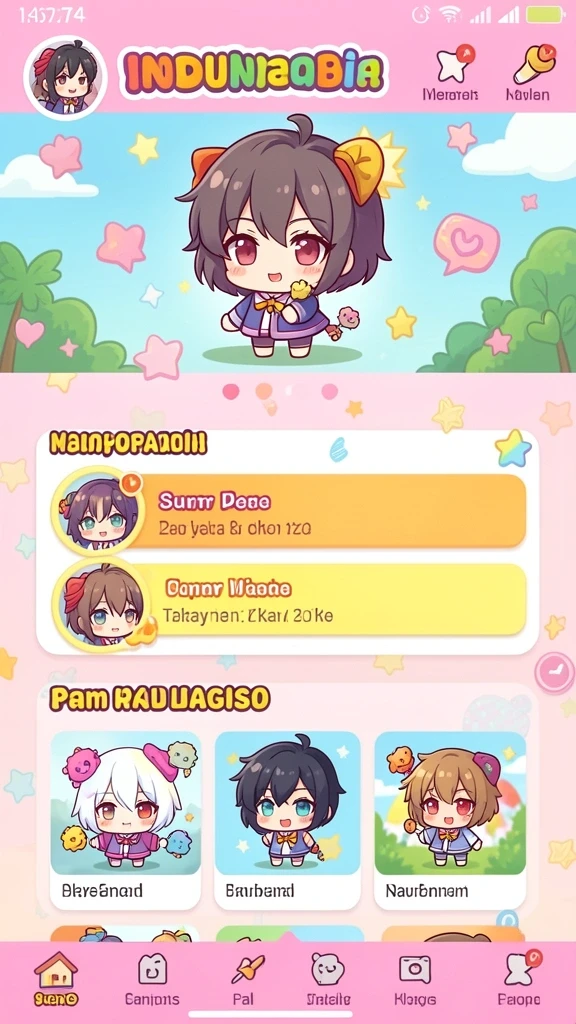Open the profile avatar in the header
The height and width of the screenshot is (1024, 576).
65,78
